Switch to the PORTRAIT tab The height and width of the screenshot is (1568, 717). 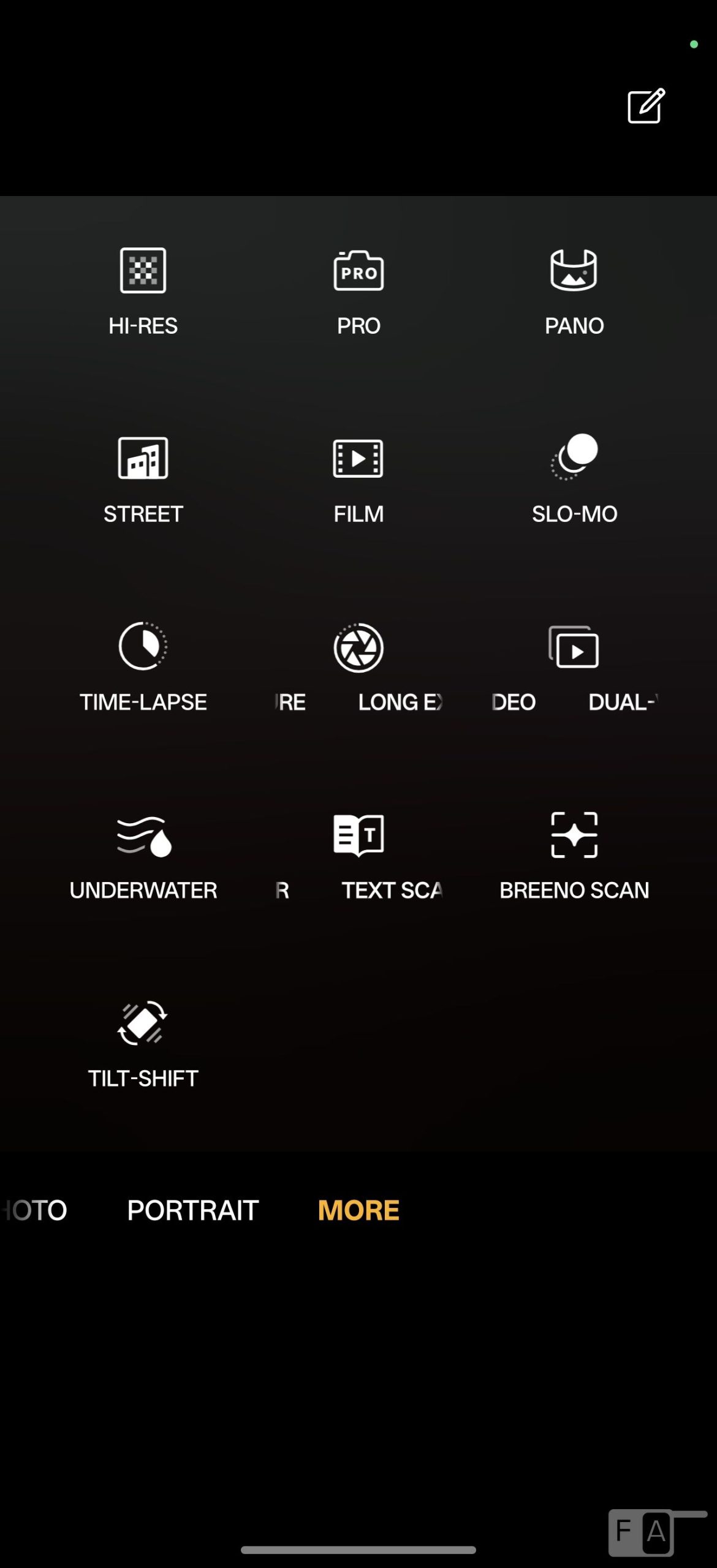click(192, 1210)
